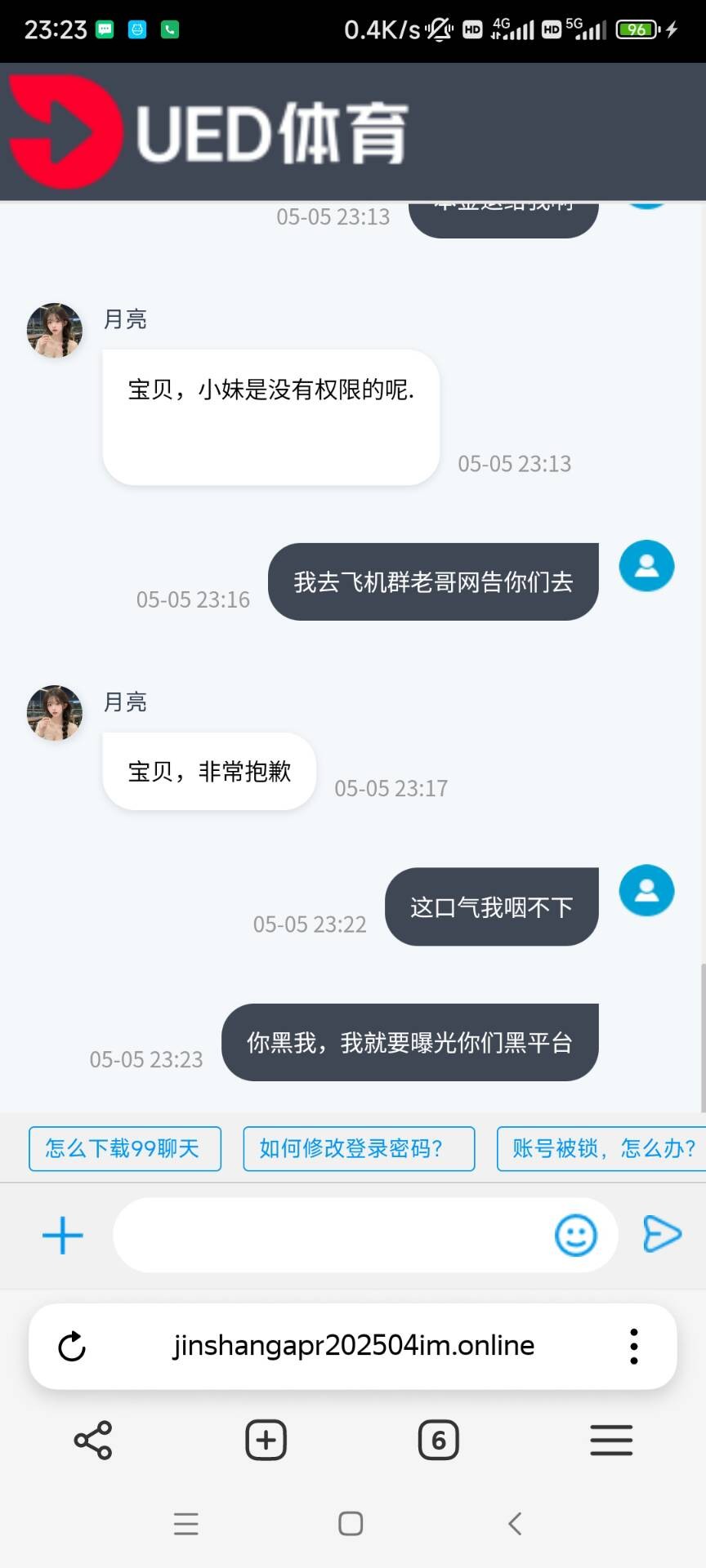Image resolution: width=706 pixels, height=1568 pixels.
Task: Open the browser hamburger menu
Action: coord(611,1440)
